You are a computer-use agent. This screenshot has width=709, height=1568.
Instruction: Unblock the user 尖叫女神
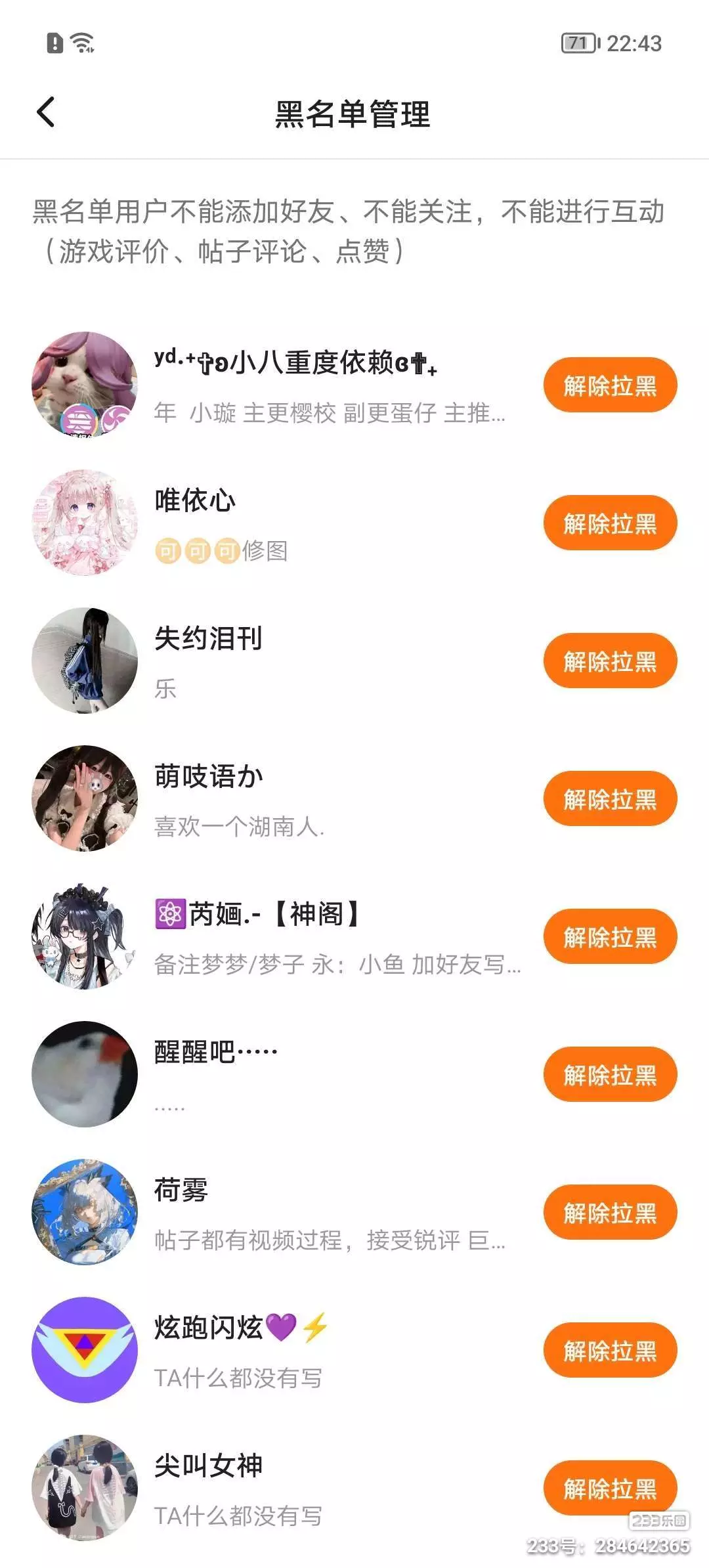610,1487
